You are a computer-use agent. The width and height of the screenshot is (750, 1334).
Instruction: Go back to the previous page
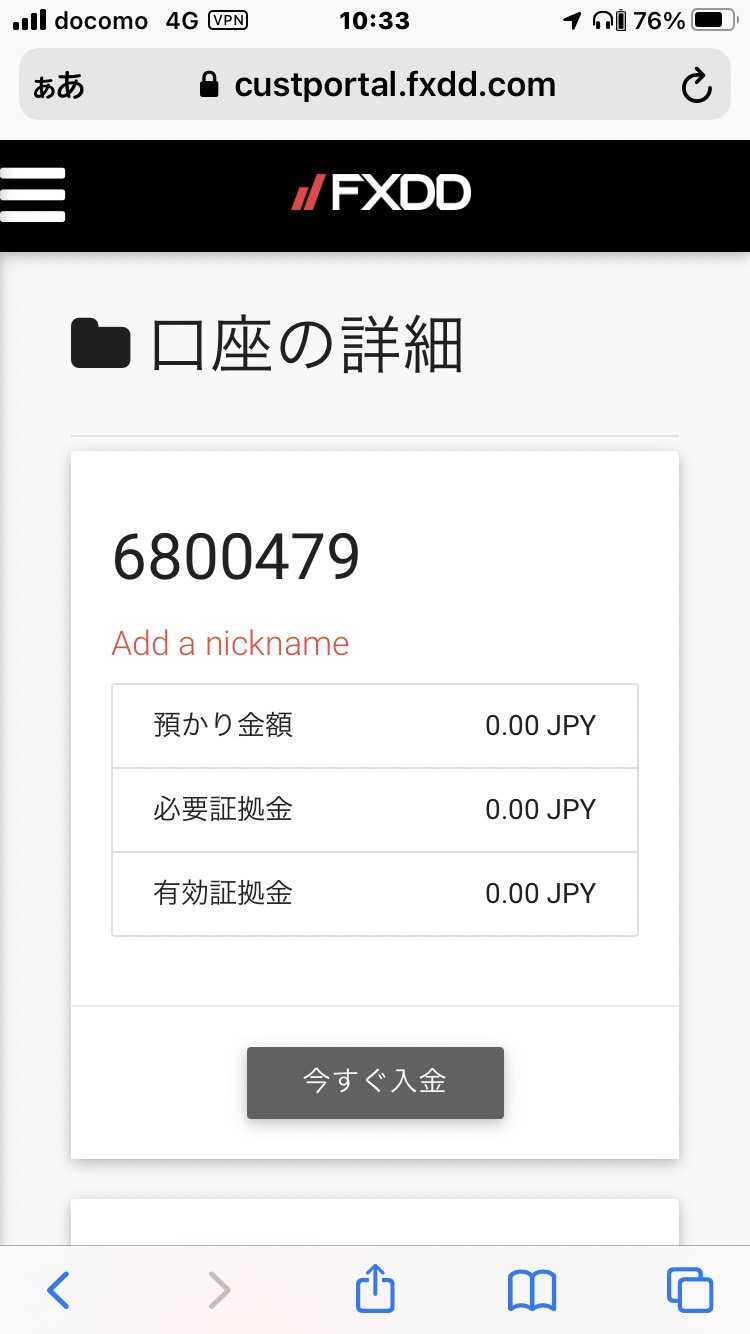(59, 1290)
